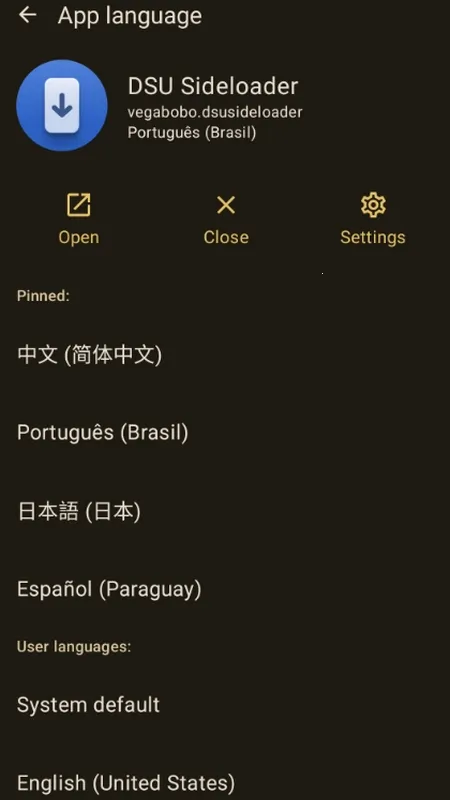Choose Português (Brasil) from pinned languages
The width and height of the screenshot is (450, 800).
click(x=225, y=433)
